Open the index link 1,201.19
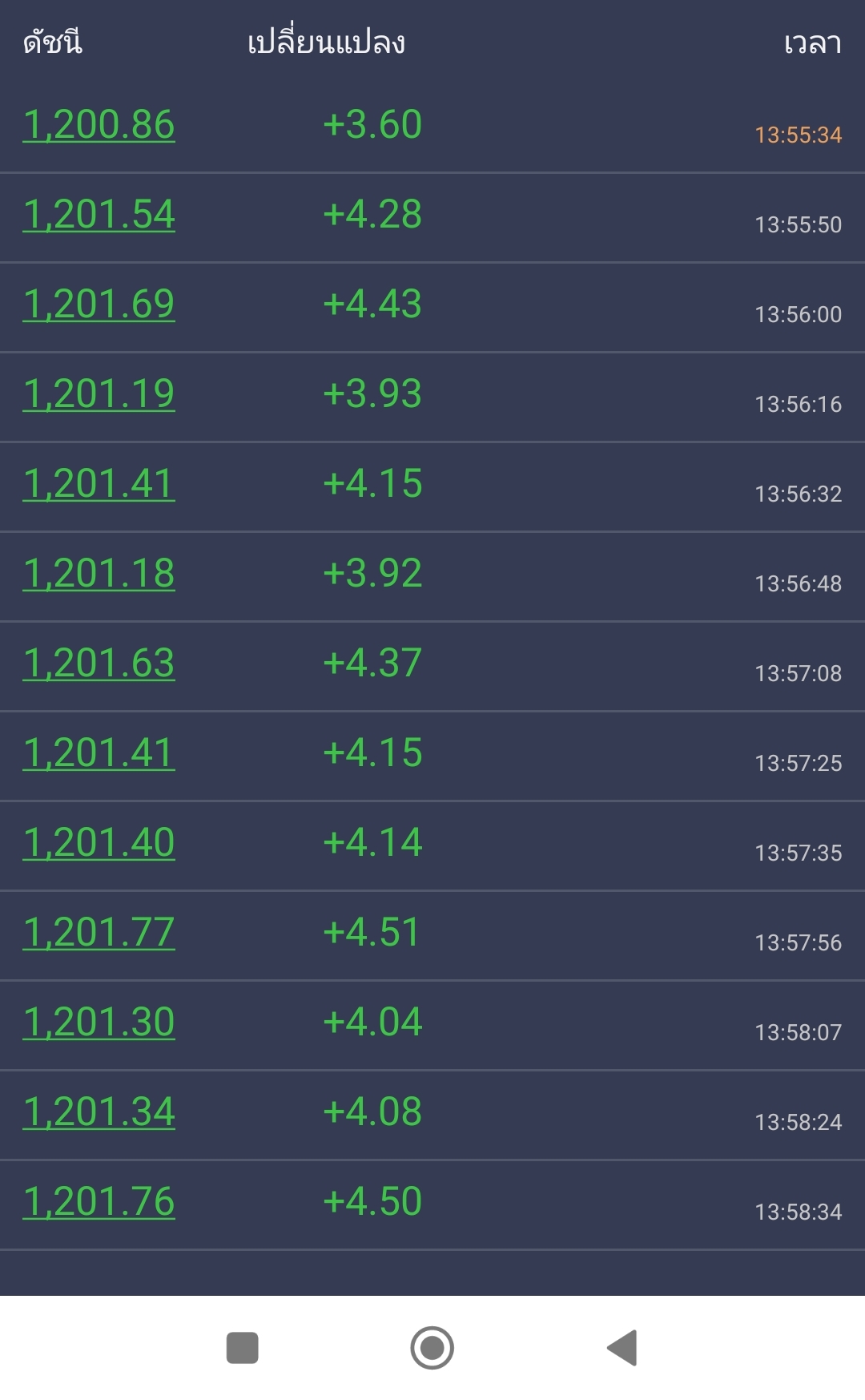The width and height of the screenshot is (865, 1400). pyautogui.click(x=99, y=394)
